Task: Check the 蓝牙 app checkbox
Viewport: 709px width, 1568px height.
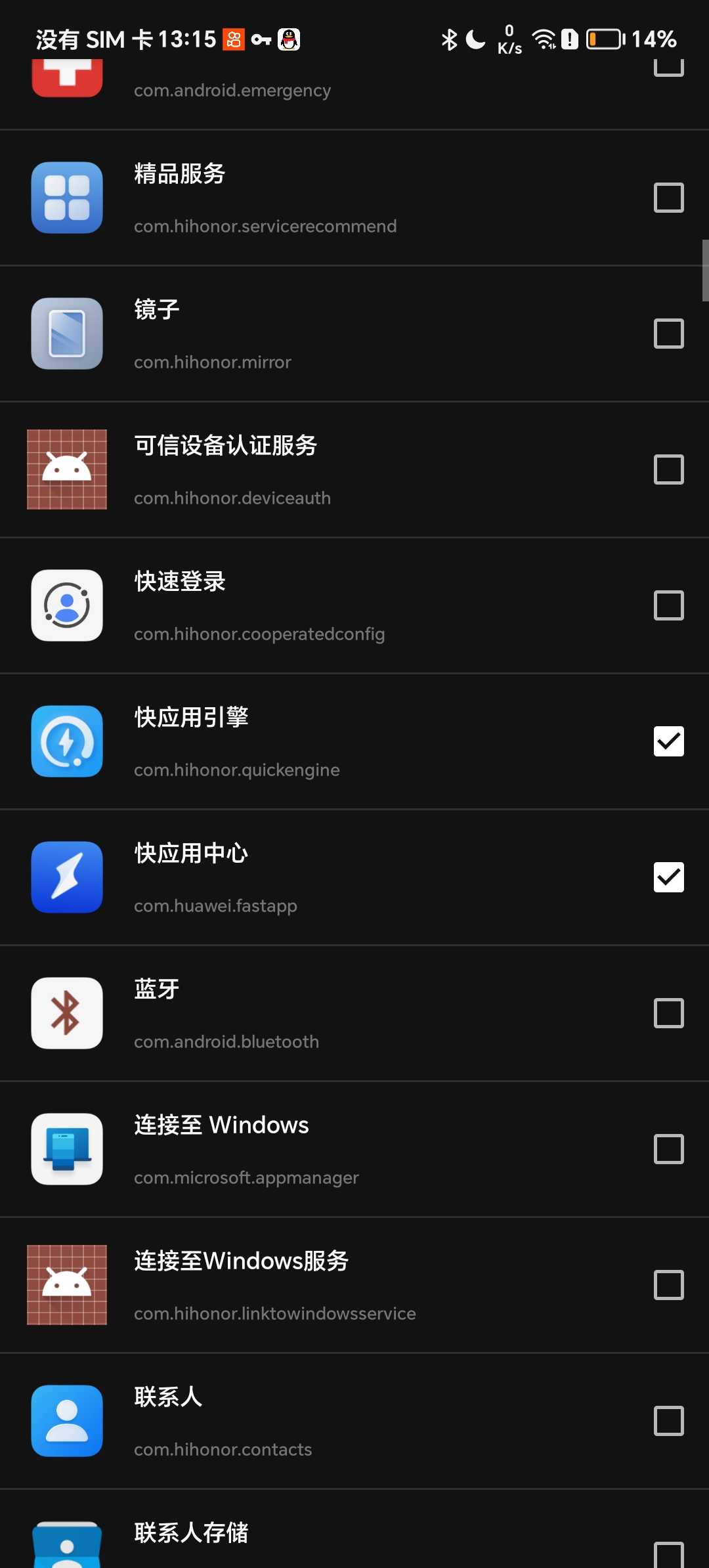Action: [x=668, y=1013]
